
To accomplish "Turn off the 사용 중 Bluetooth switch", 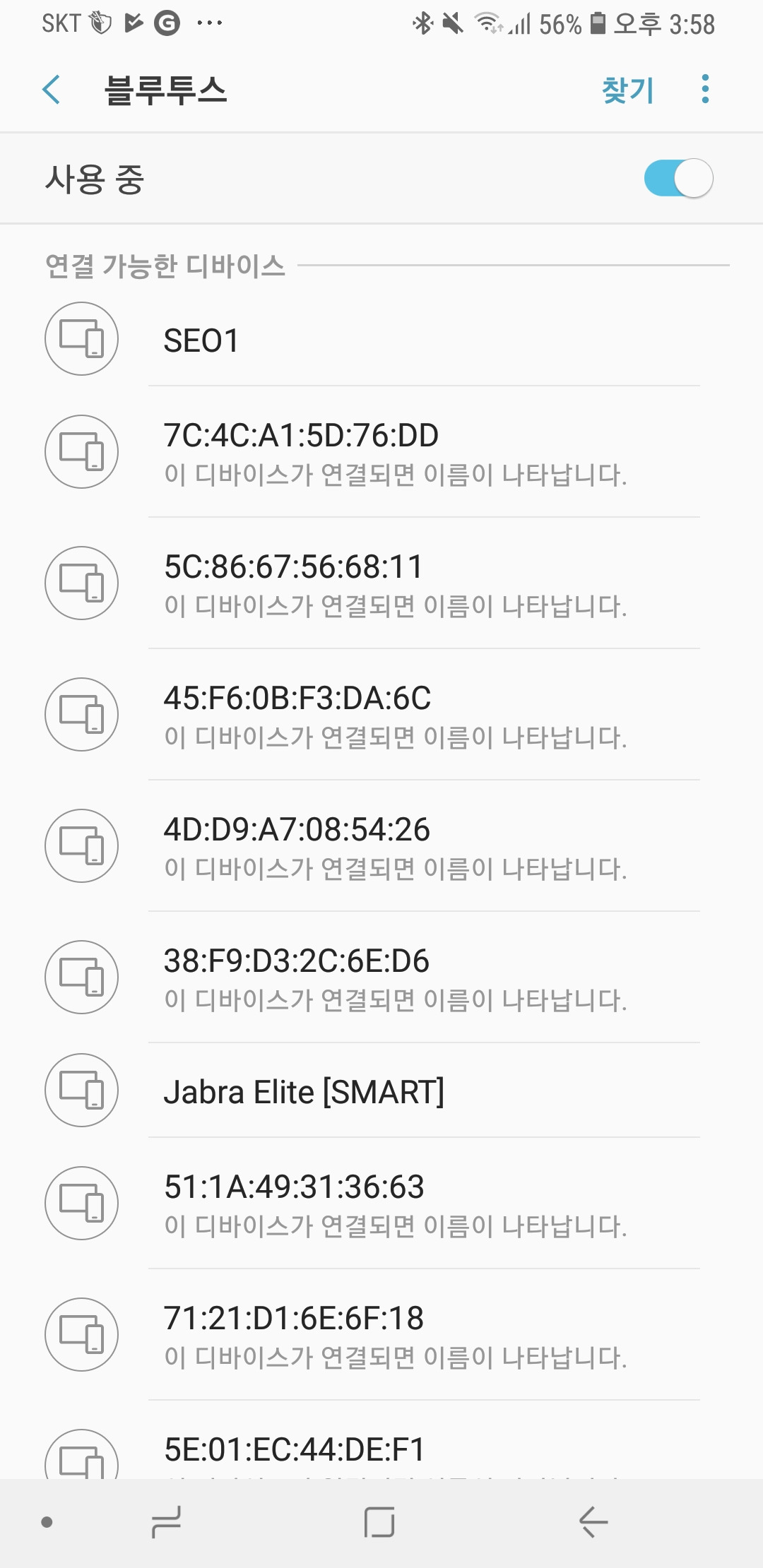I will tap(678, 179).
